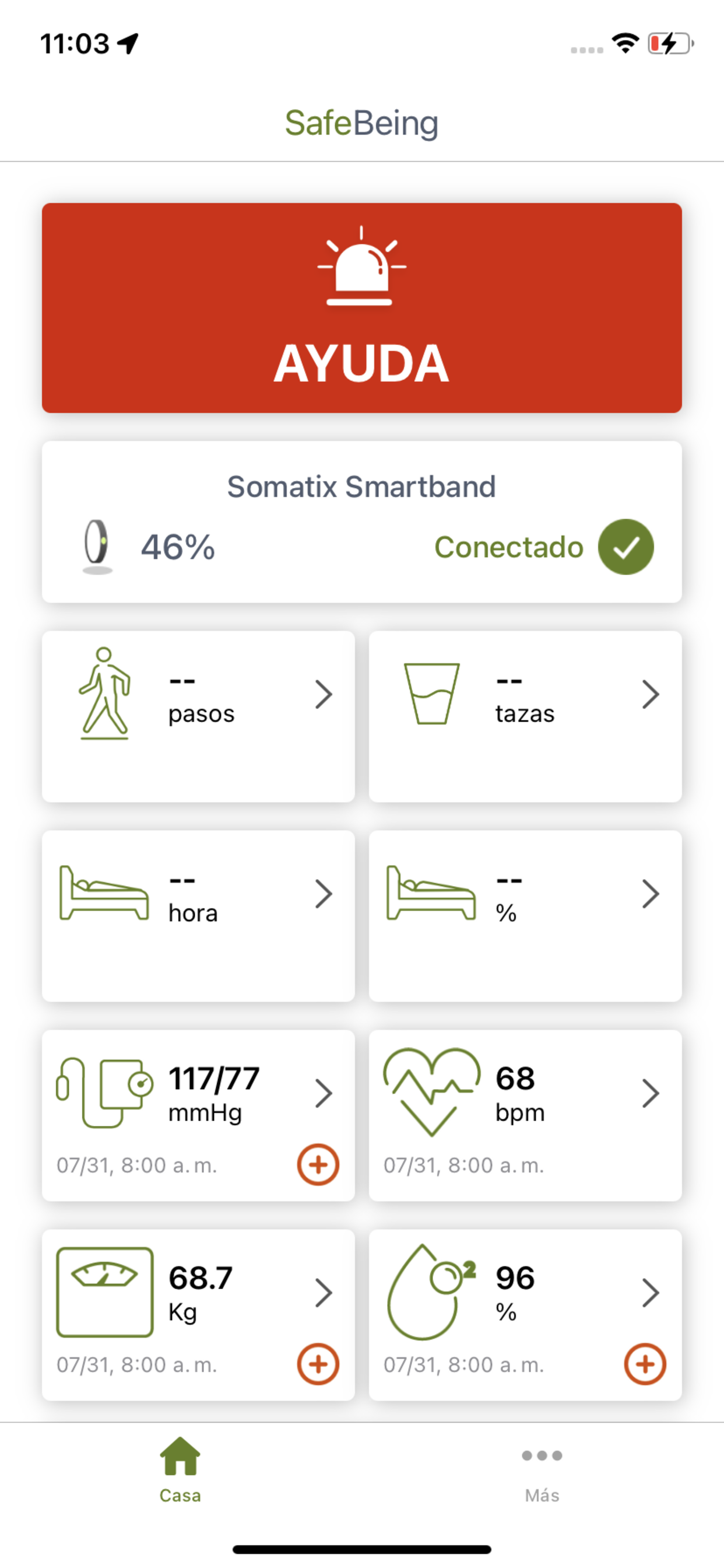View weight 68.7 Kg details
724x1568 pixels.
click(198, 1293)
